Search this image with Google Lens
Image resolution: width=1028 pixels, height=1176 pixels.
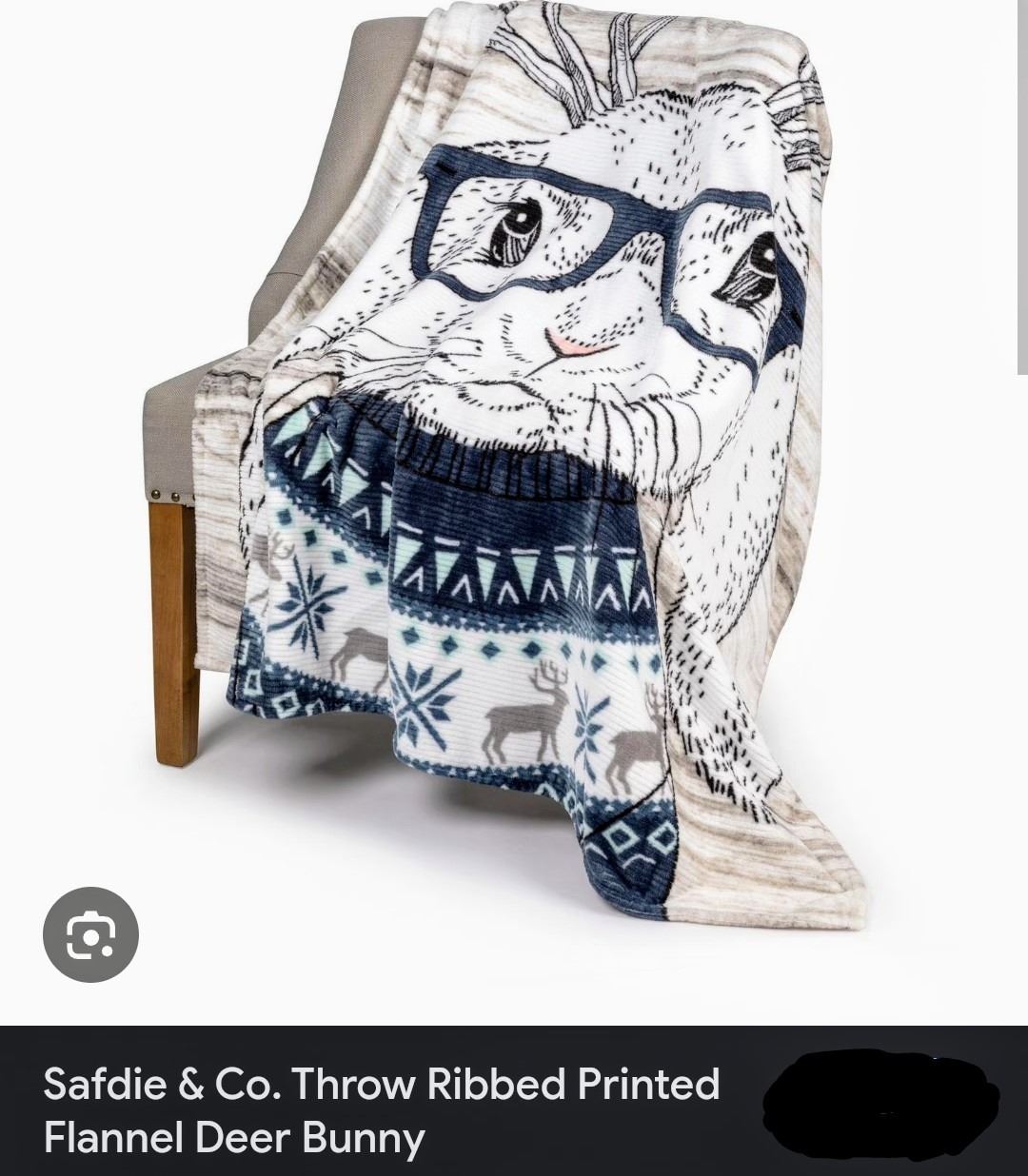(90, 934)
